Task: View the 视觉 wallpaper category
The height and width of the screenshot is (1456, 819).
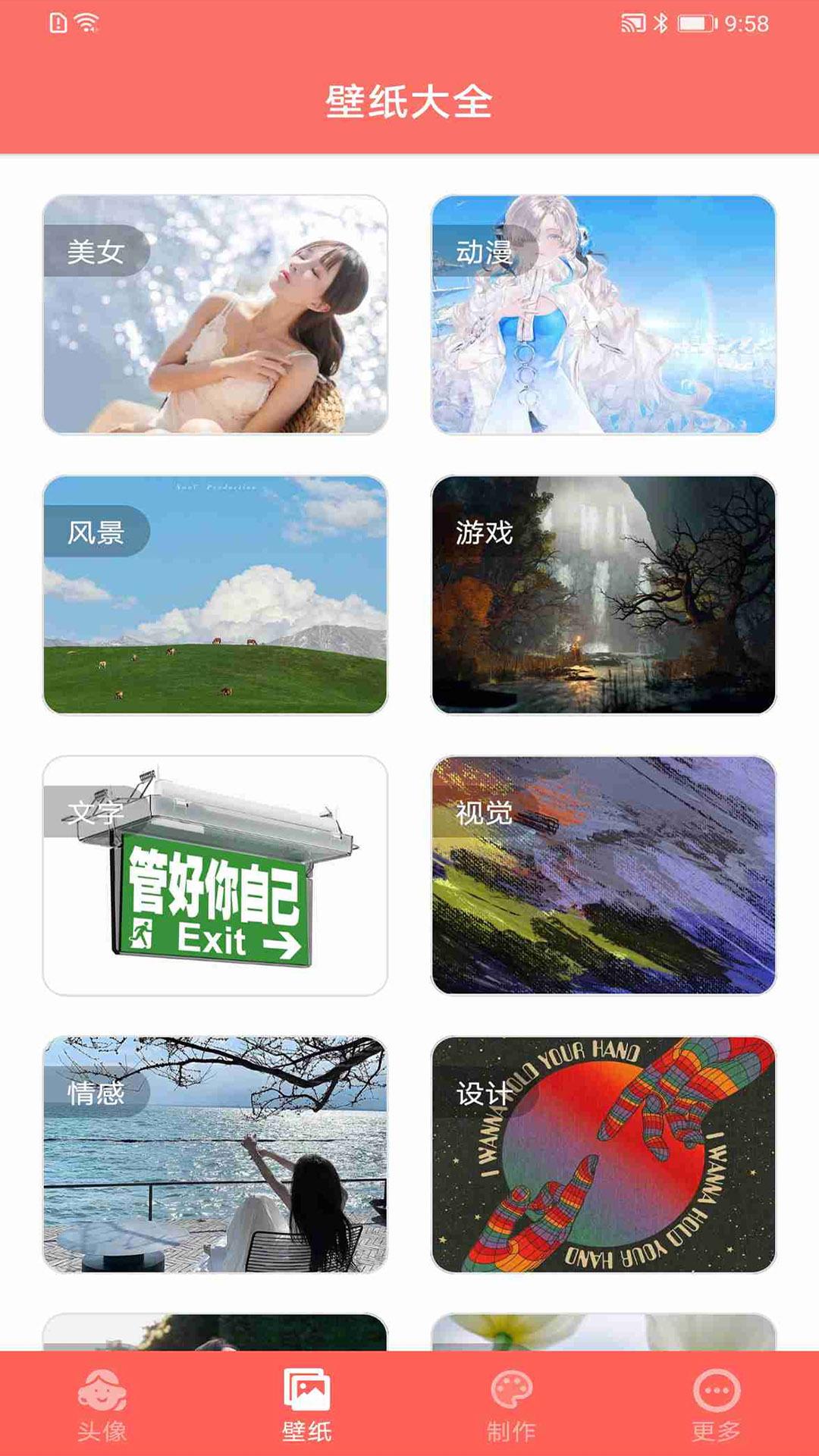Action: (x=604, y=876)
